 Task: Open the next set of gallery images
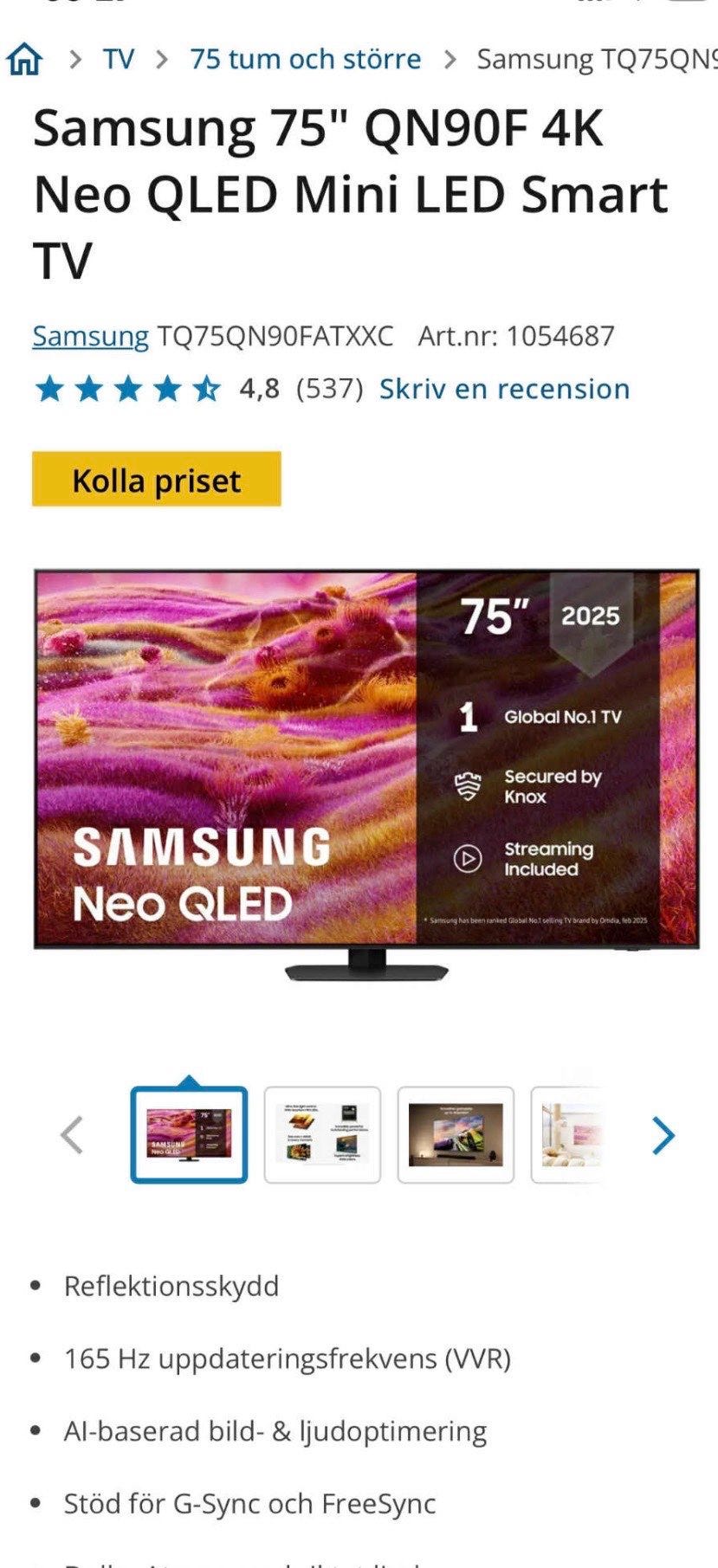663,1133
